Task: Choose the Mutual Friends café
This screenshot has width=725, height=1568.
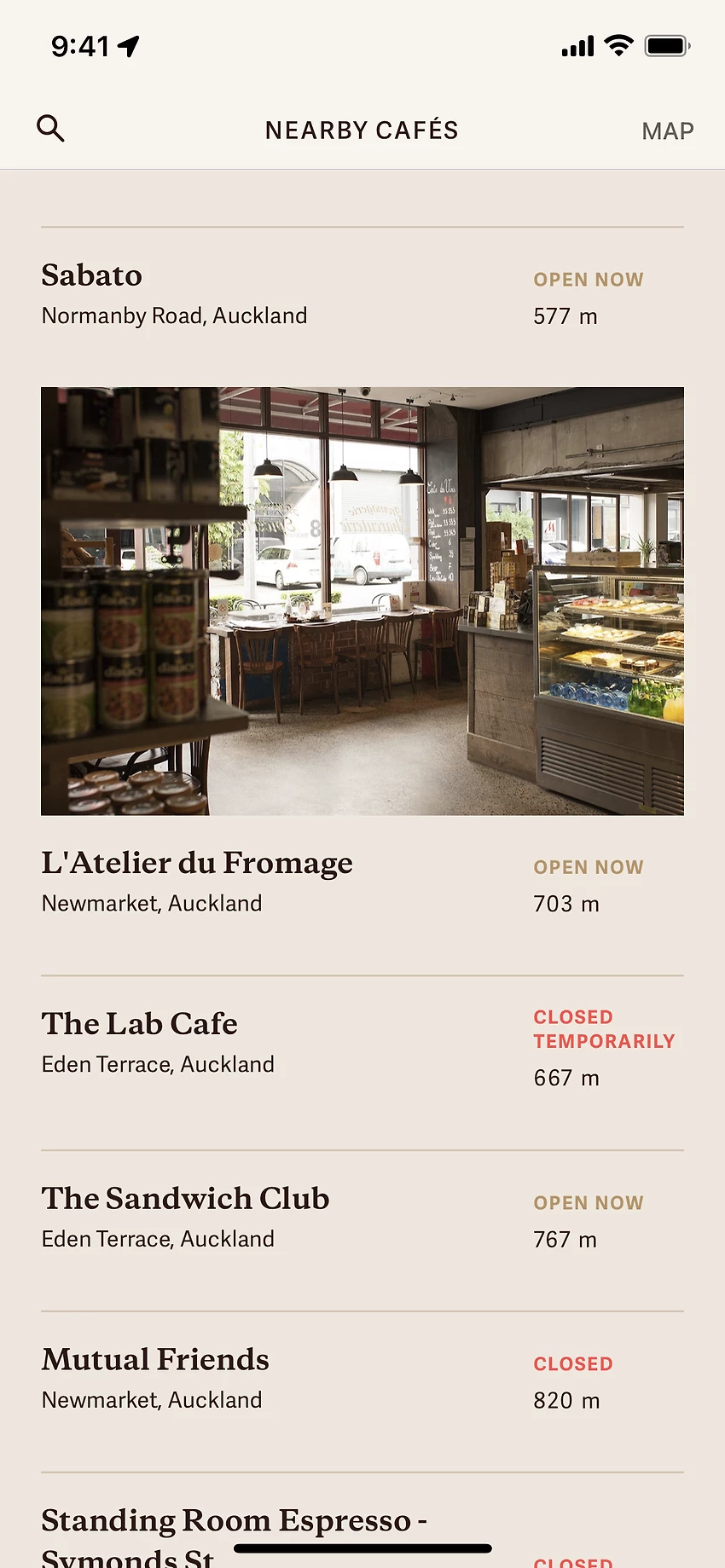Action: pos(155,1360)
